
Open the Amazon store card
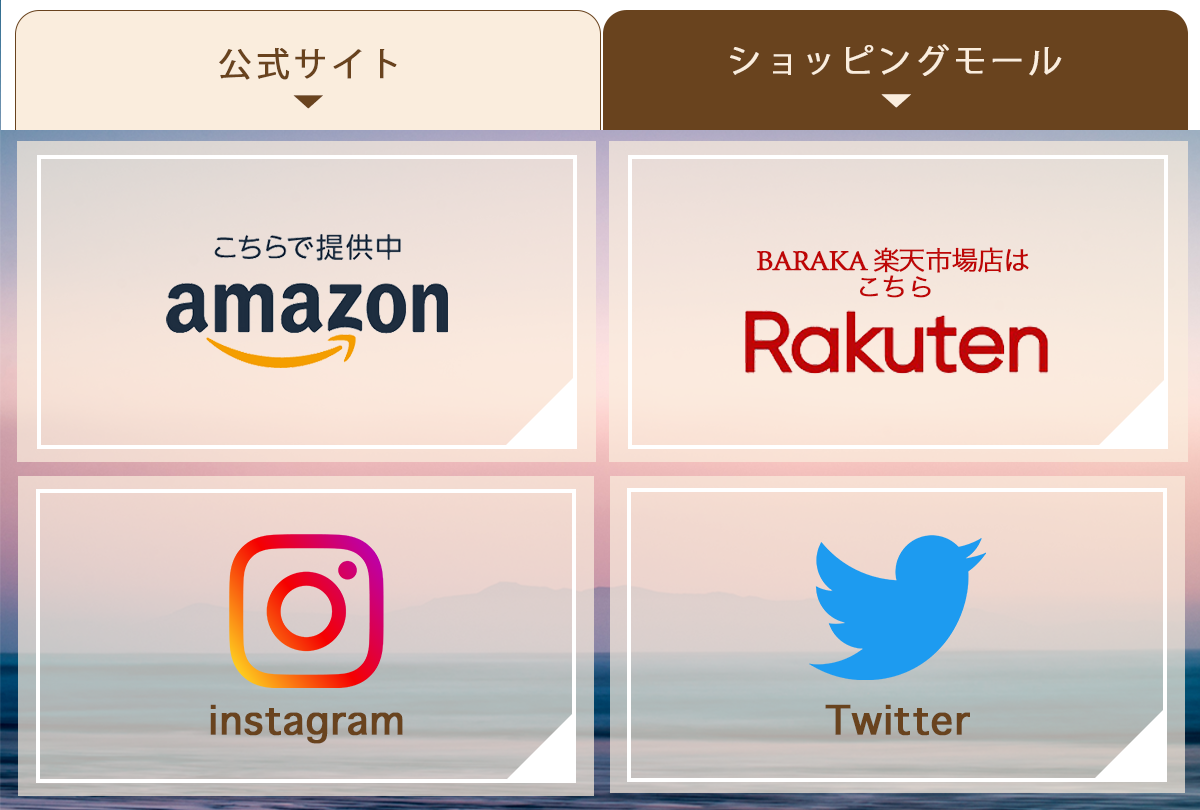pos(307,302)
